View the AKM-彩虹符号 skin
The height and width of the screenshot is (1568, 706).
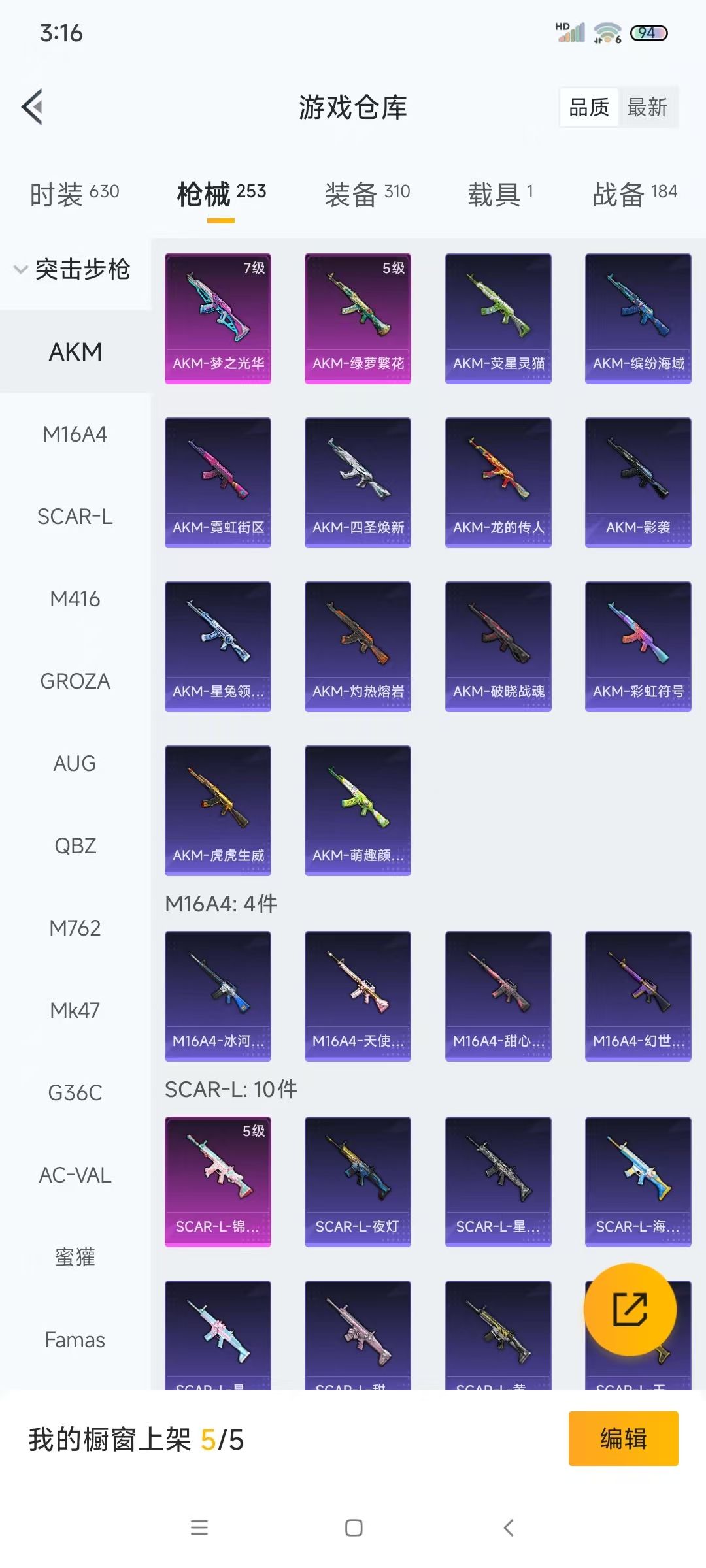[x=638, y=646]
